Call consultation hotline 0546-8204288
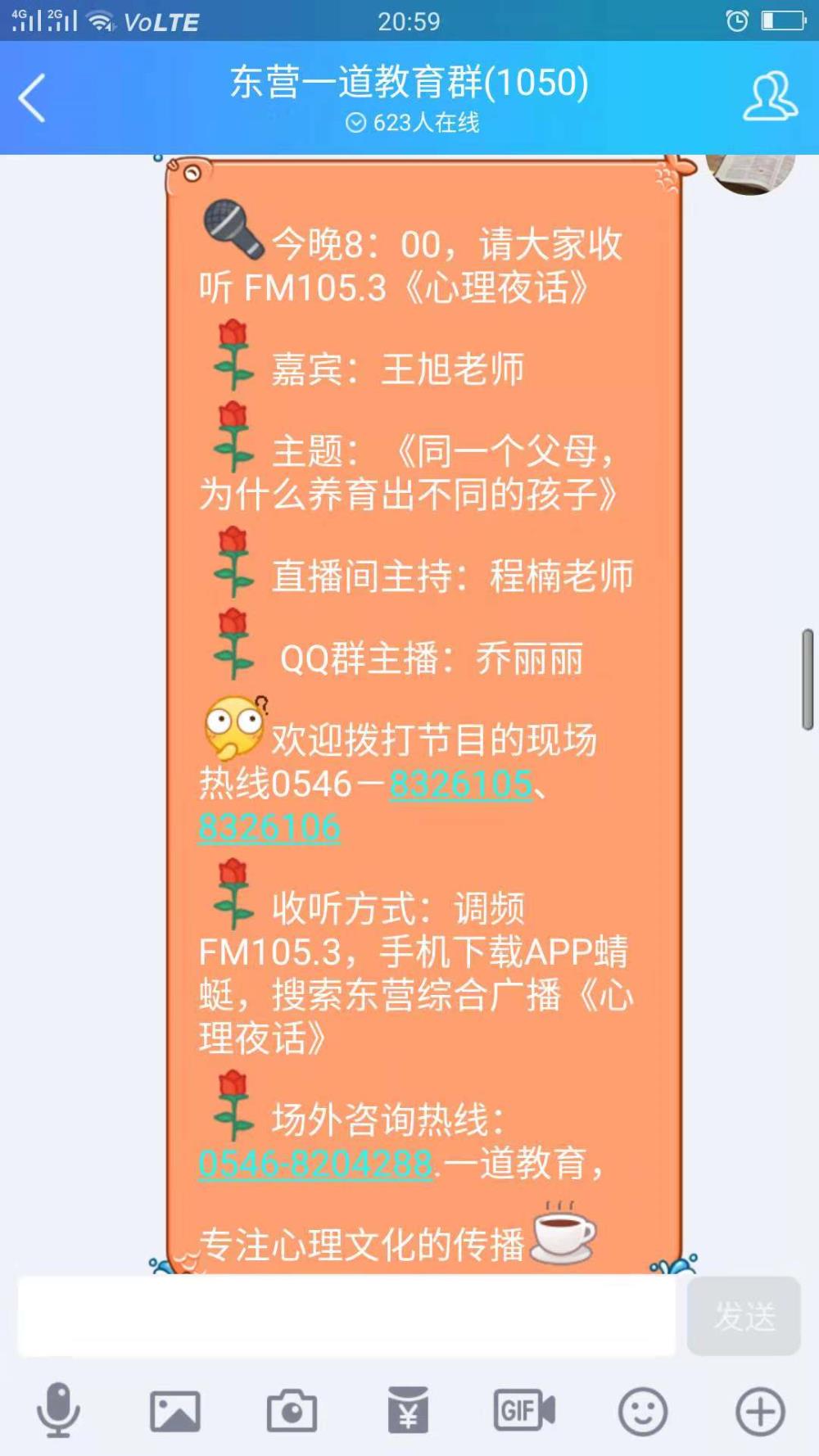819x1456 pixels. coord(316,1162)
